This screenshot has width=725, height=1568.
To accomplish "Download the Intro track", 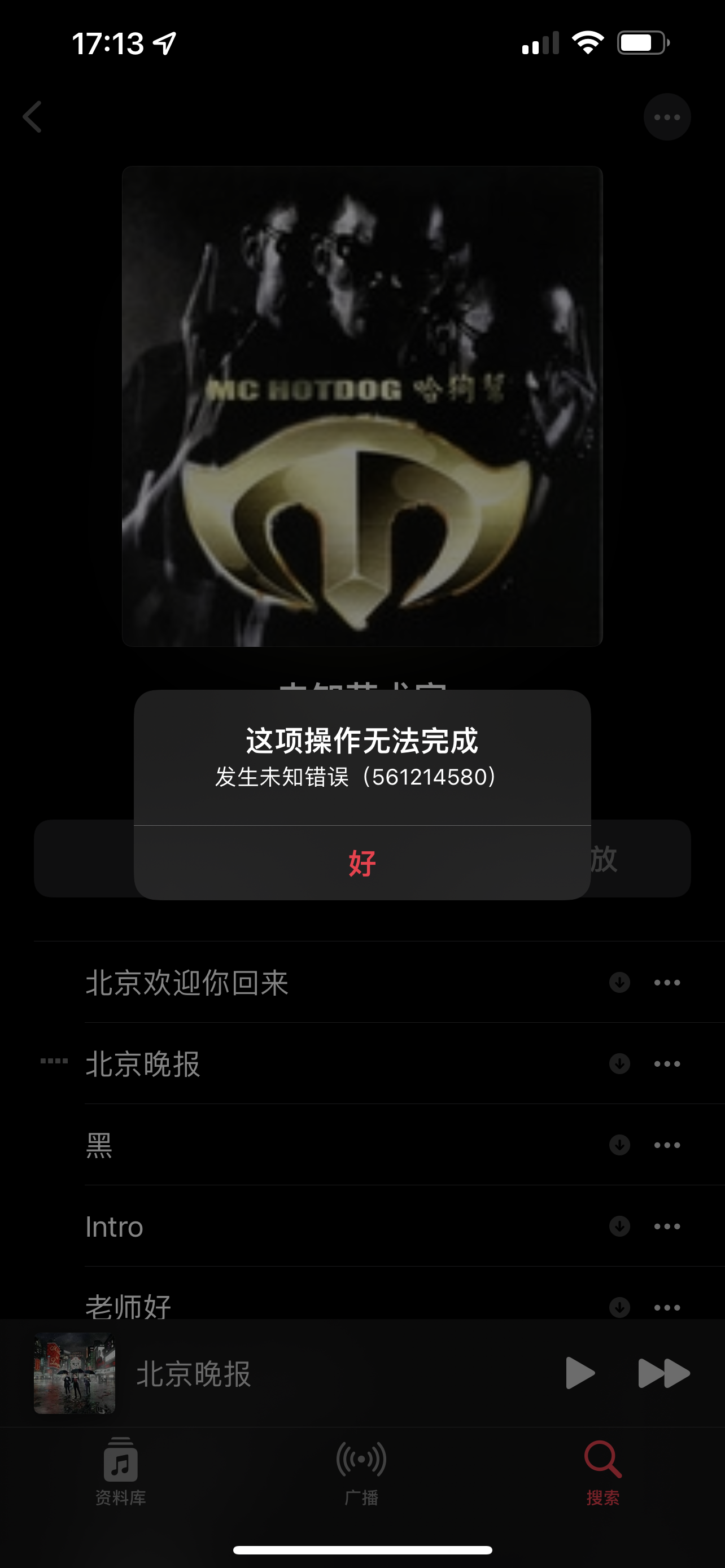I will (x=619, y=1227).
